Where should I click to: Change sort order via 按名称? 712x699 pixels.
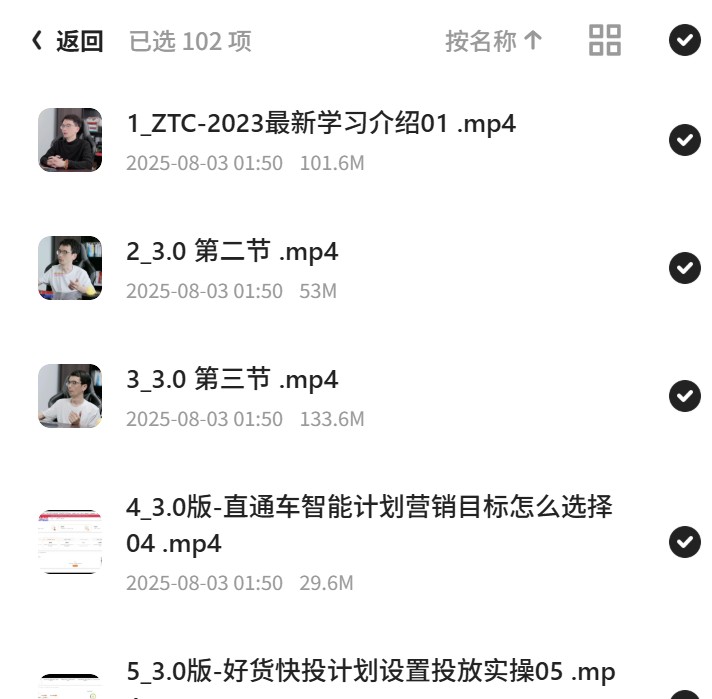(x=494, y=41)
